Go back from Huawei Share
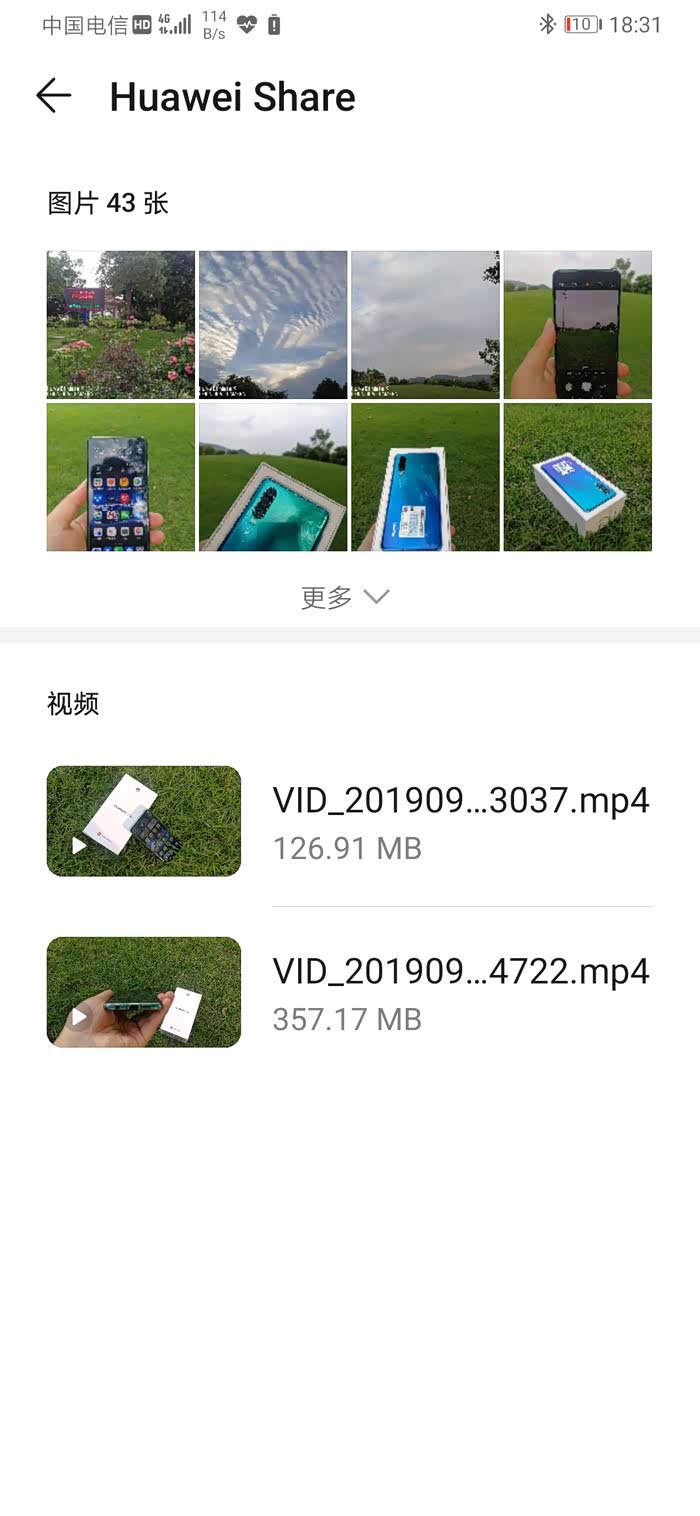Viewport: 700px width, 1516px height. [54, 96]
